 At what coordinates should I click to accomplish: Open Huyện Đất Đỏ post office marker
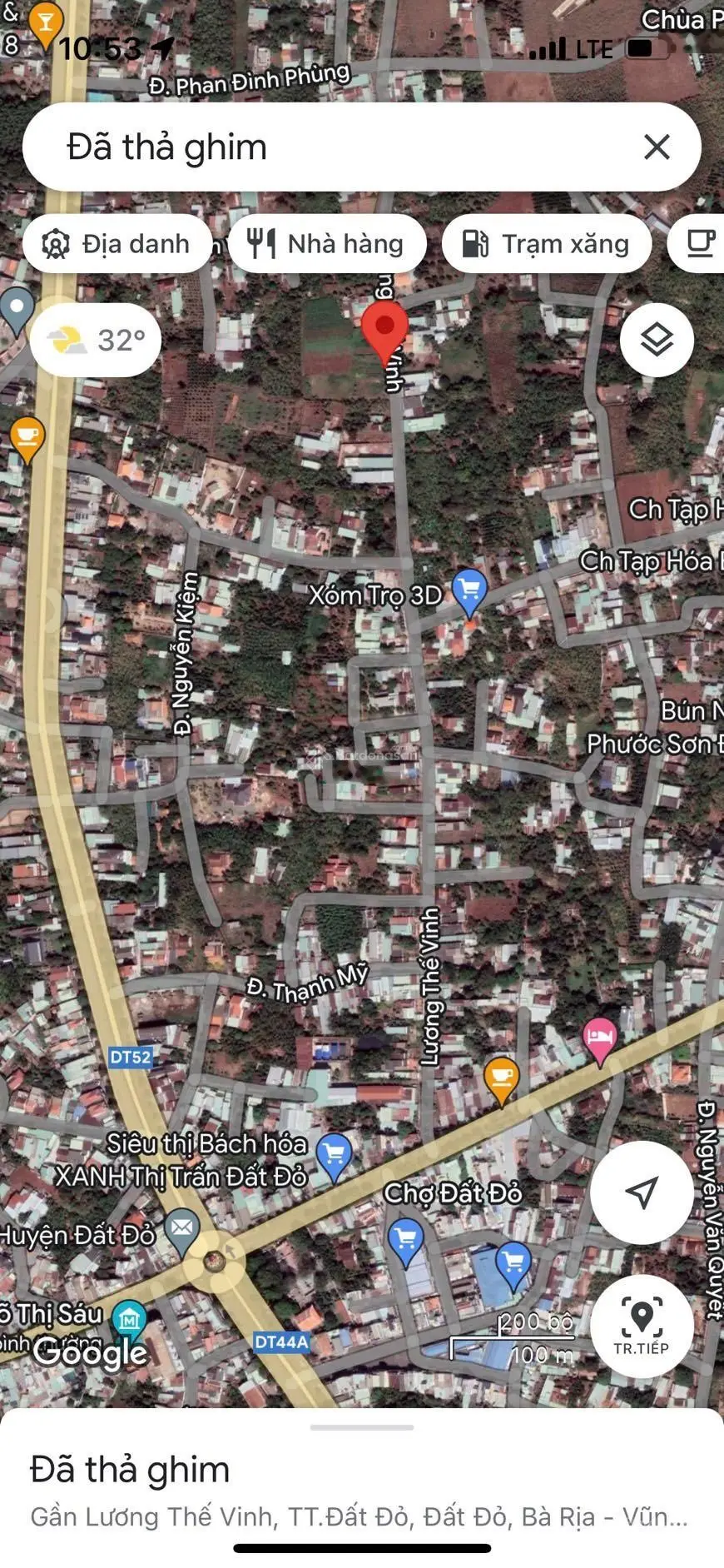pos(182,1229)
